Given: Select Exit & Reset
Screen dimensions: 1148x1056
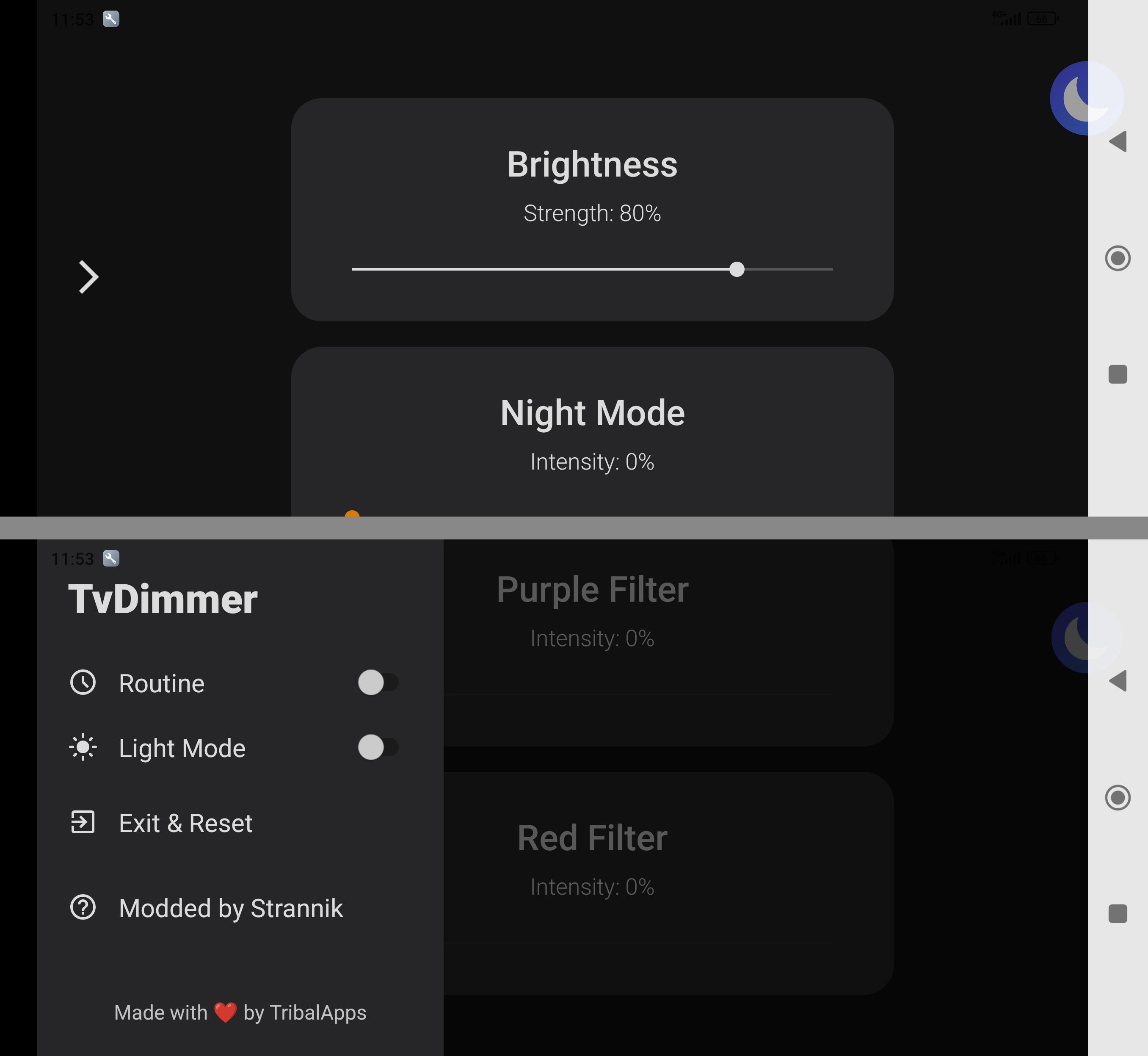Looking at the screenshot, I should pos(185,823).
